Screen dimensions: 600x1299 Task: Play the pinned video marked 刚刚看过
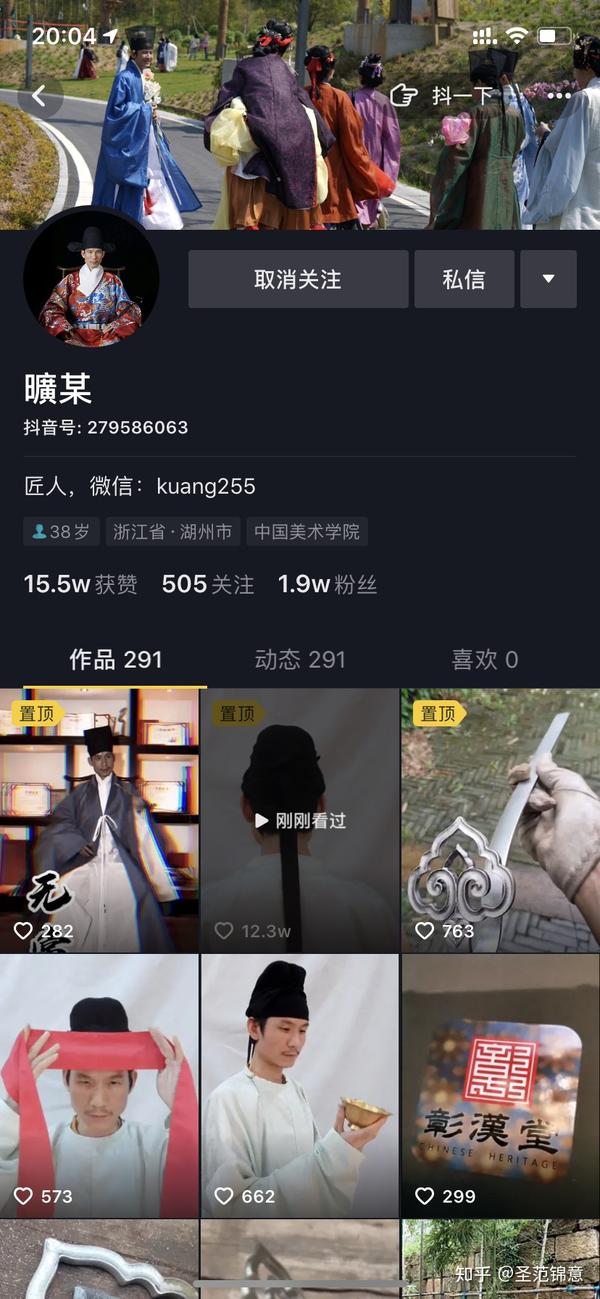pyautogui.click(x=300, y=820)
